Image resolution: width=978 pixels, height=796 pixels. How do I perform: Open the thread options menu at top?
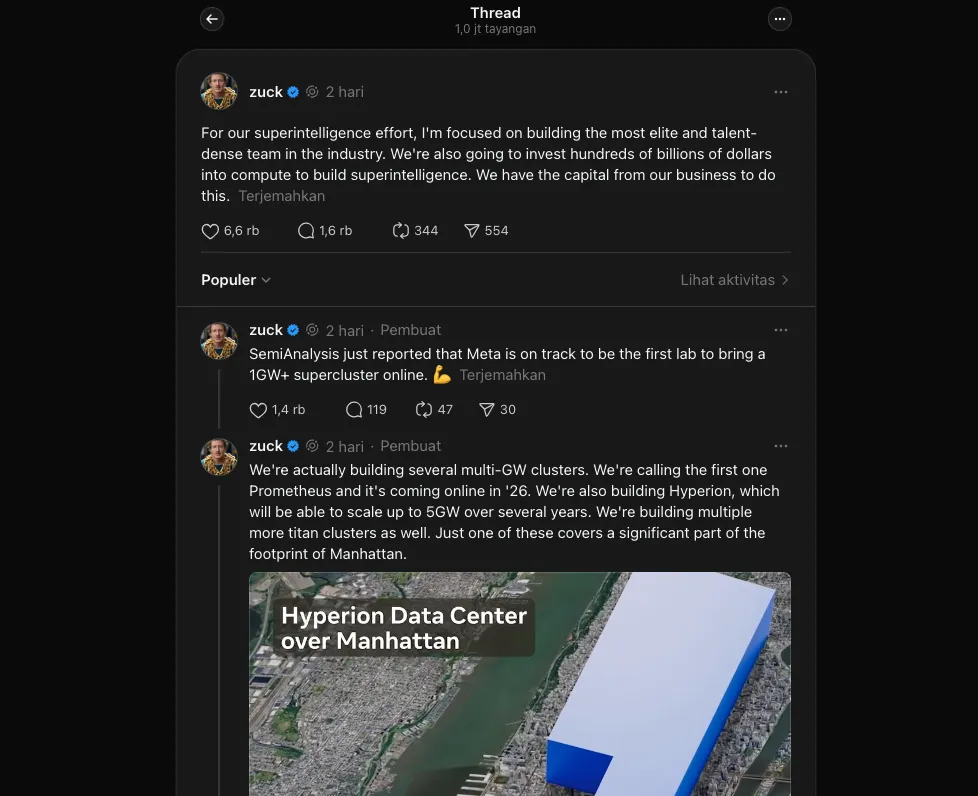click(780, 19)
